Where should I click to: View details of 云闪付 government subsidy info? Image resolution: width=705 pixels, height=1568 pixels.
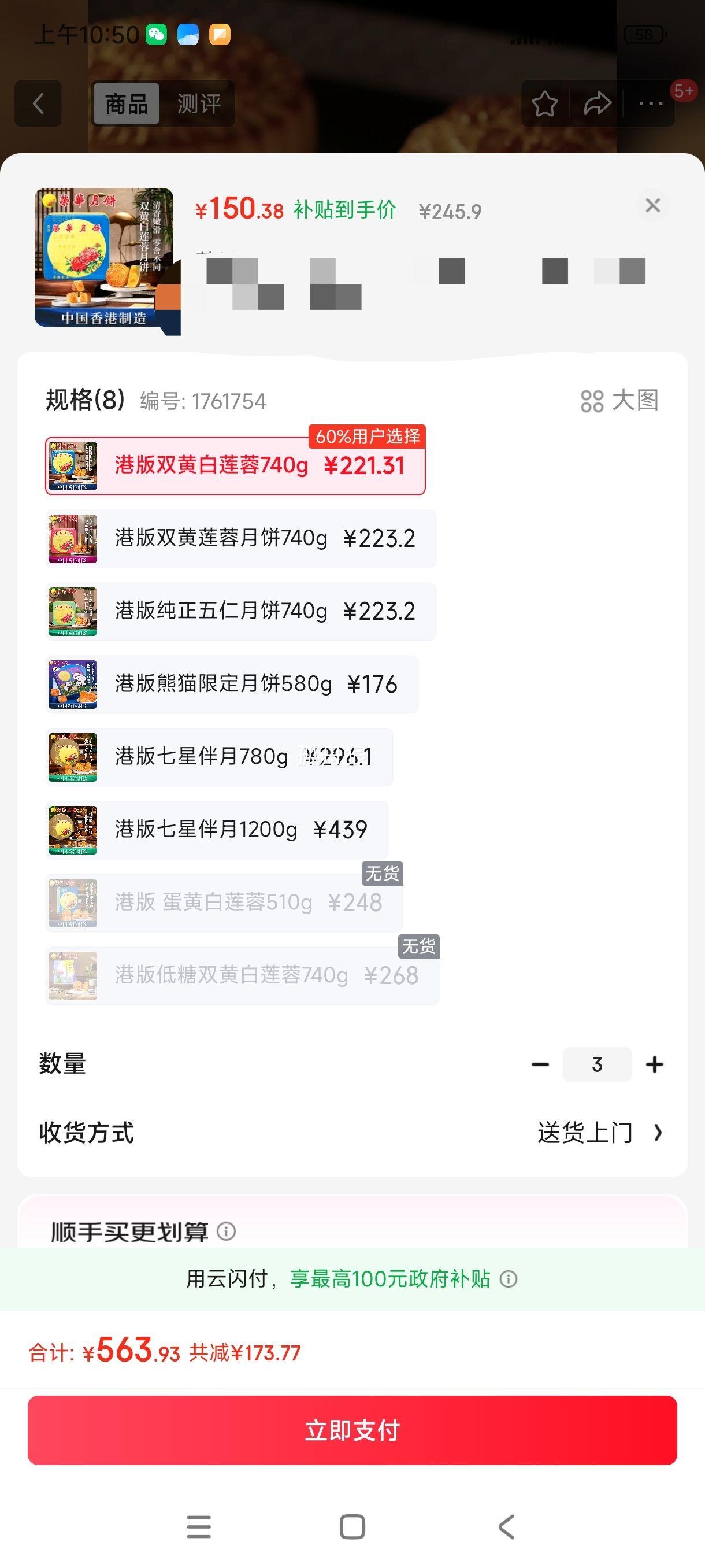509,1279
